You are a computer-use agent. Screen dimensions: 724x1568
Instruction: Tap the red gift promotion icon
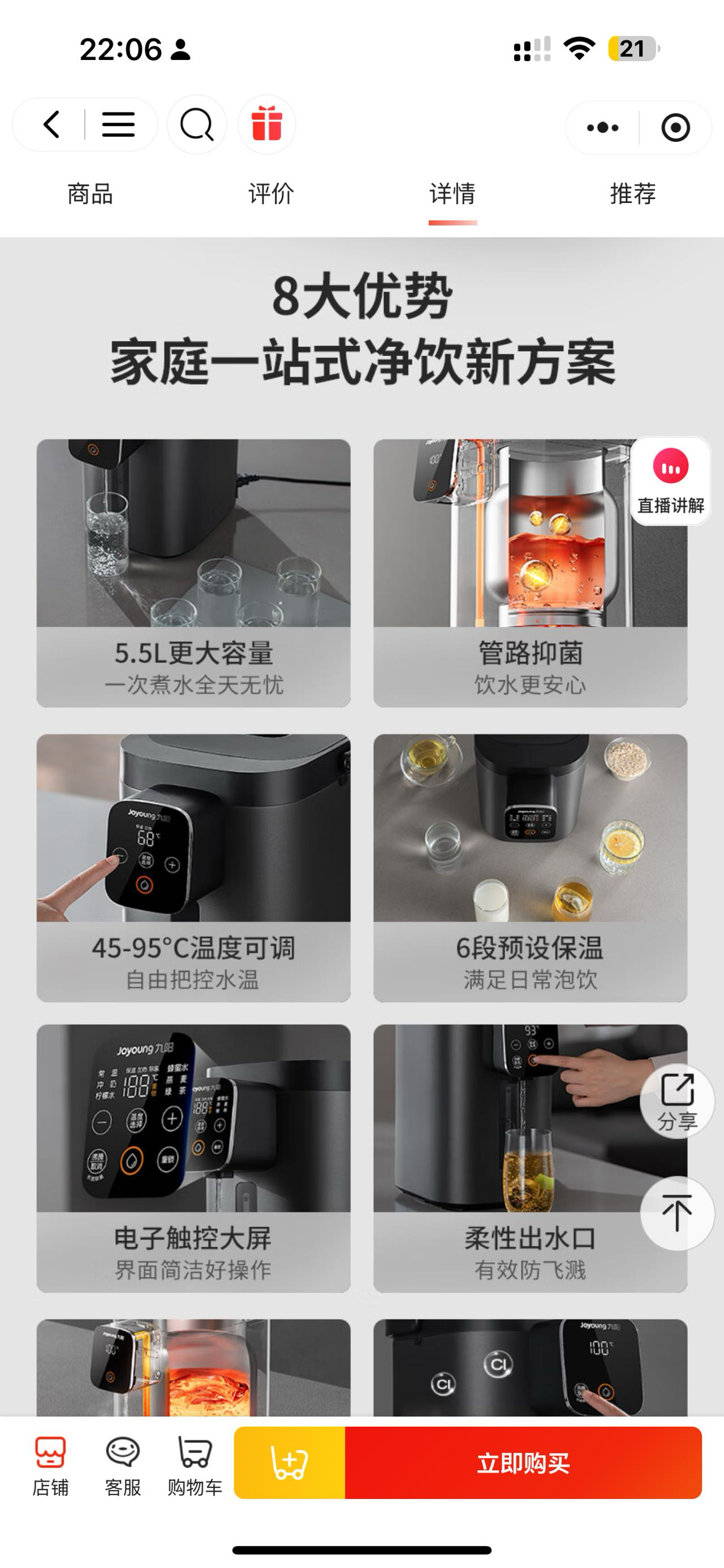266,125
